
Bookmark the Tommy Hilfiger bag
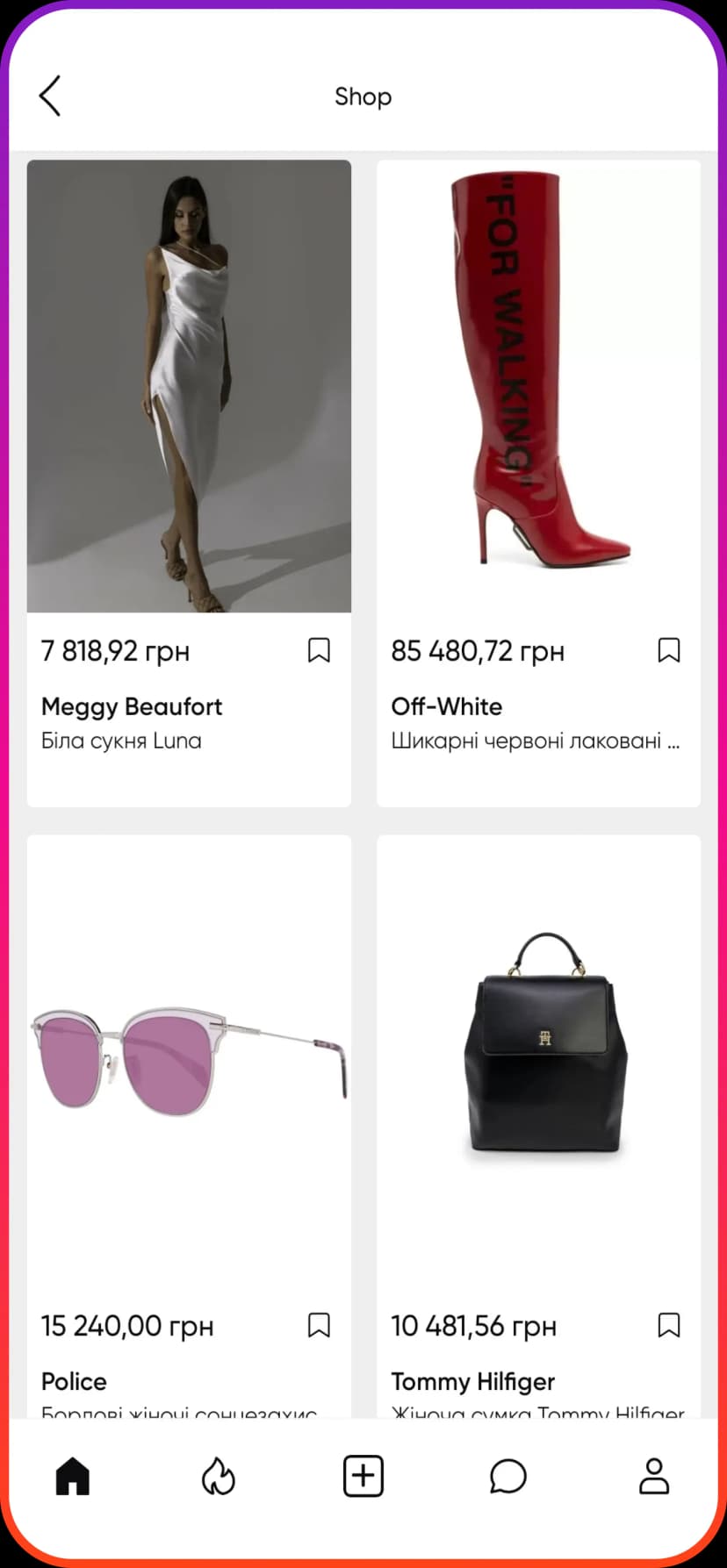click(x=669, y=1325)
